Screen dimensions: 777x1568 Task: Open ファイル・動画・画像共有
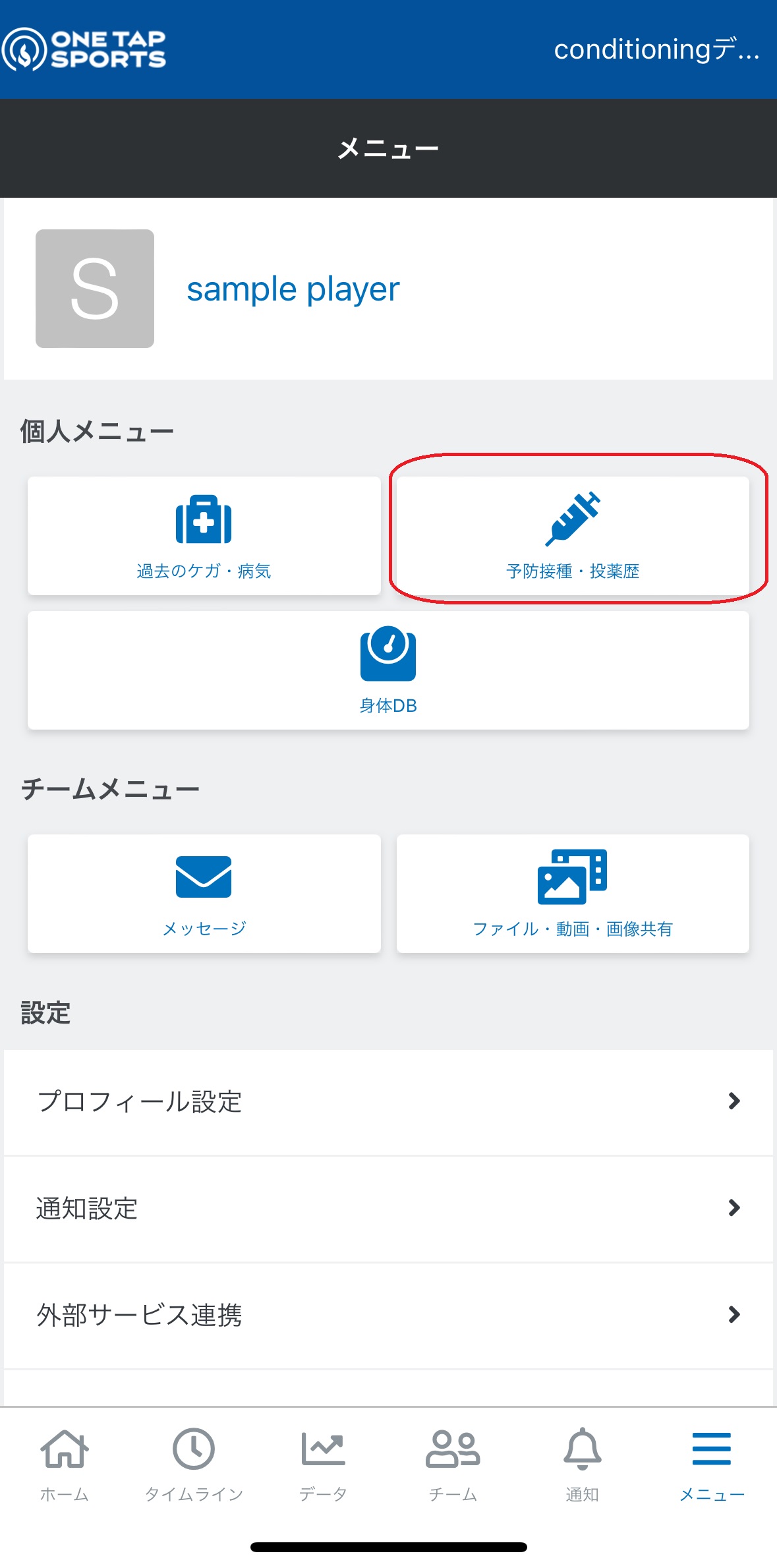click(x=573, y=894)
